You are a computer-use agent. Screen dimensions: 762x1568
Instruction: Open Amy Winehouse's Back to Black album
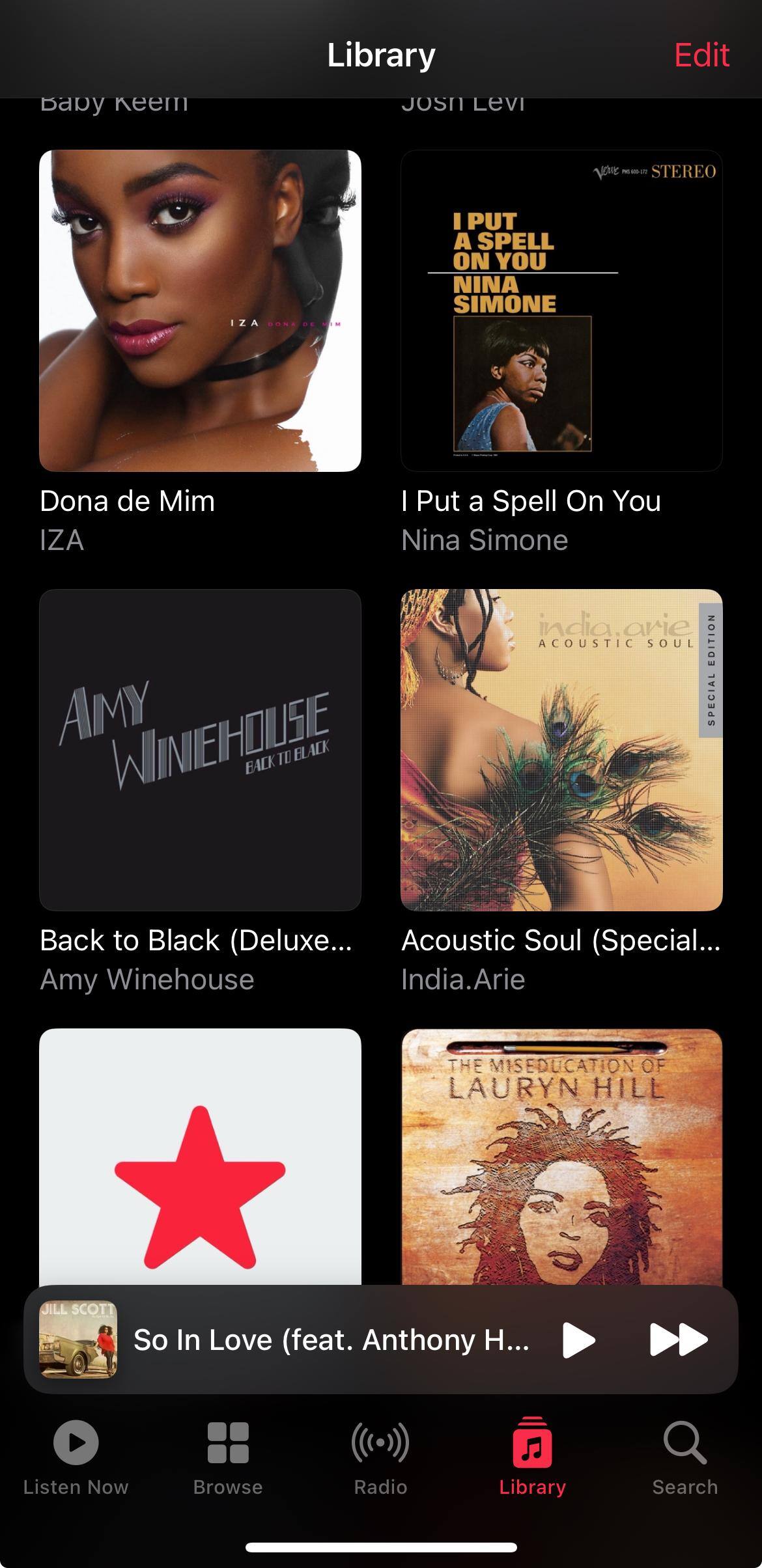[200, 750]
